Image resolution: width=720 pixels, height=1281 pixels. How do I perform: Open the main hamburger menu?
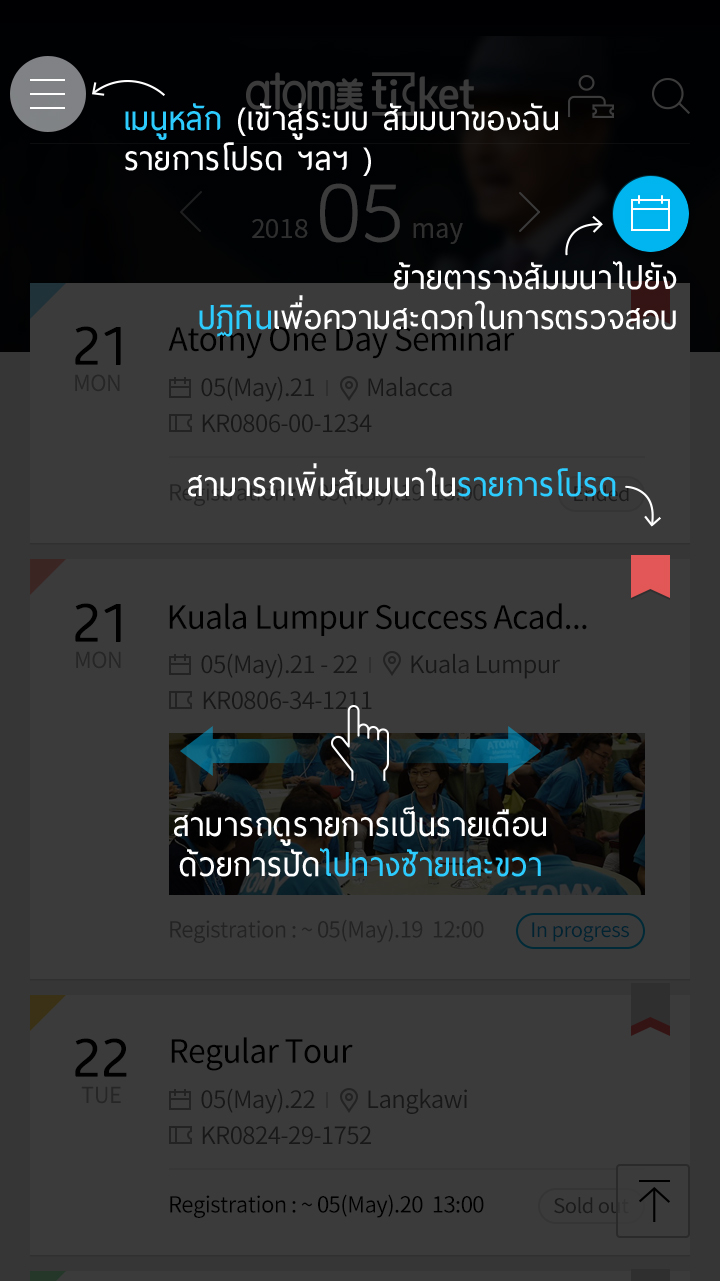pos(48,94)
